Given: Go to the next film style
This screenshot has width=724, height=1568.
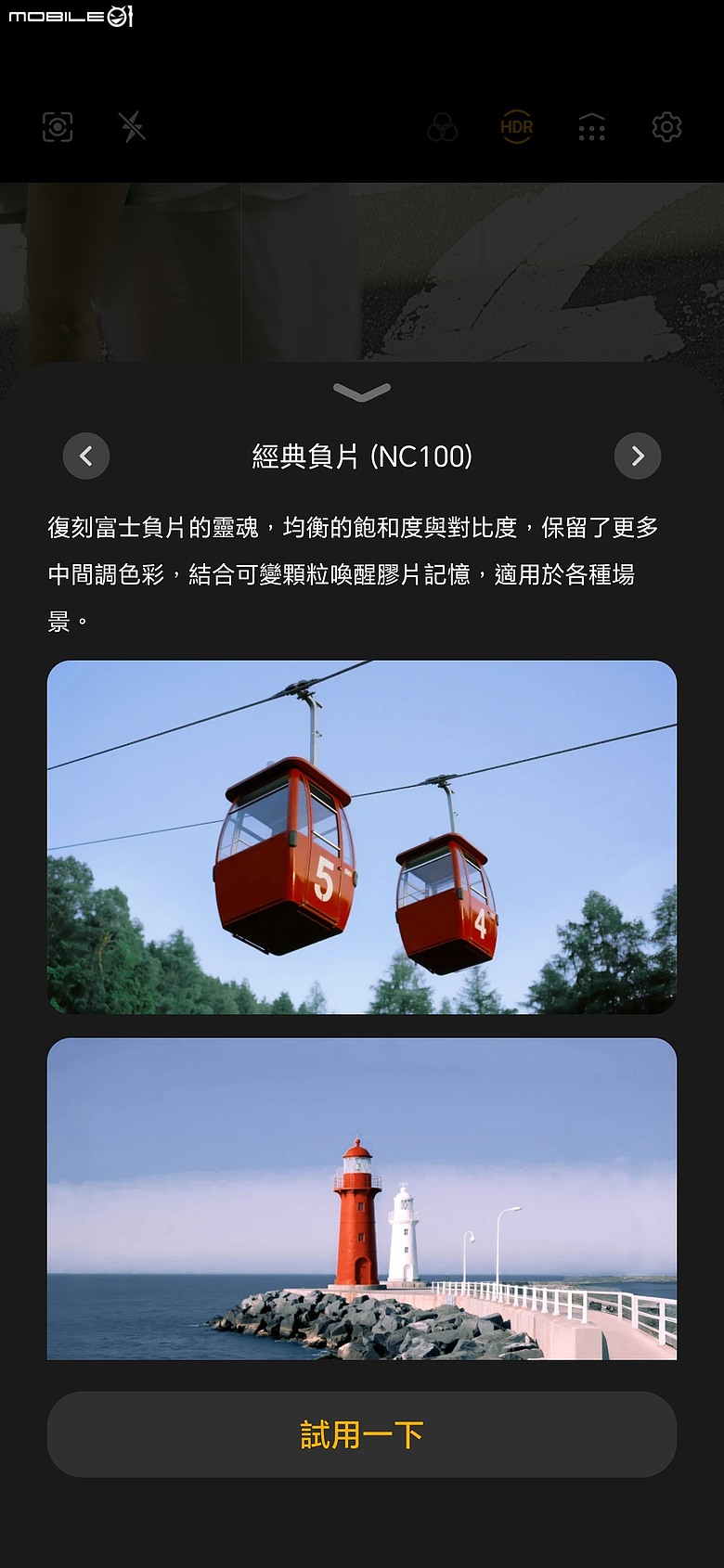Looking at the screenshot, I should pyautogui.click(x=638, y=456).
